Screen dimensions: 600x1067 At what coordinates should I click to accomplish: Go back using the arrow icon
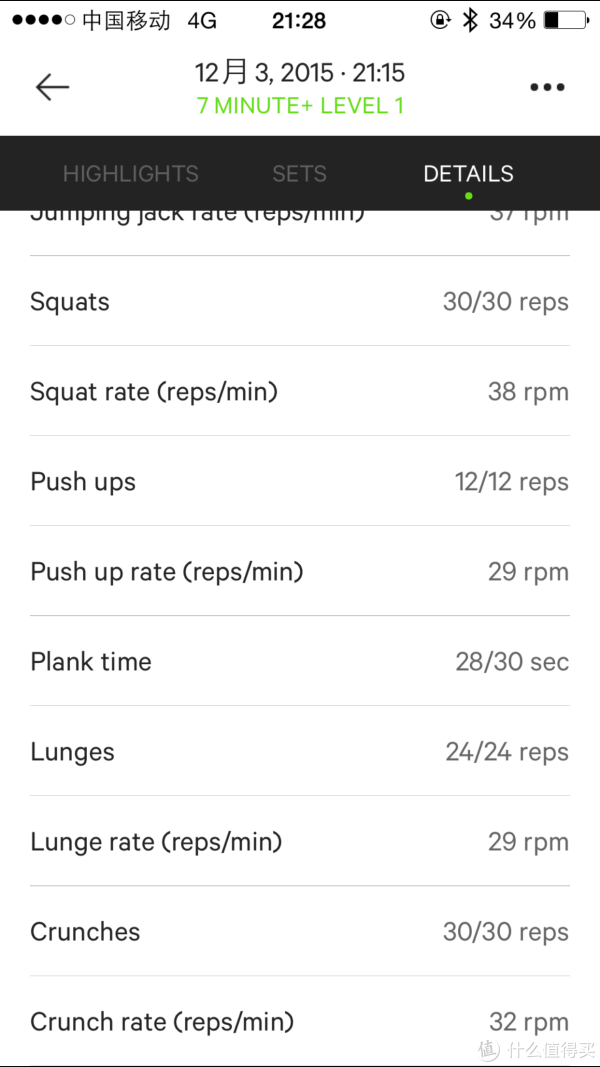(x=52, y=87)
